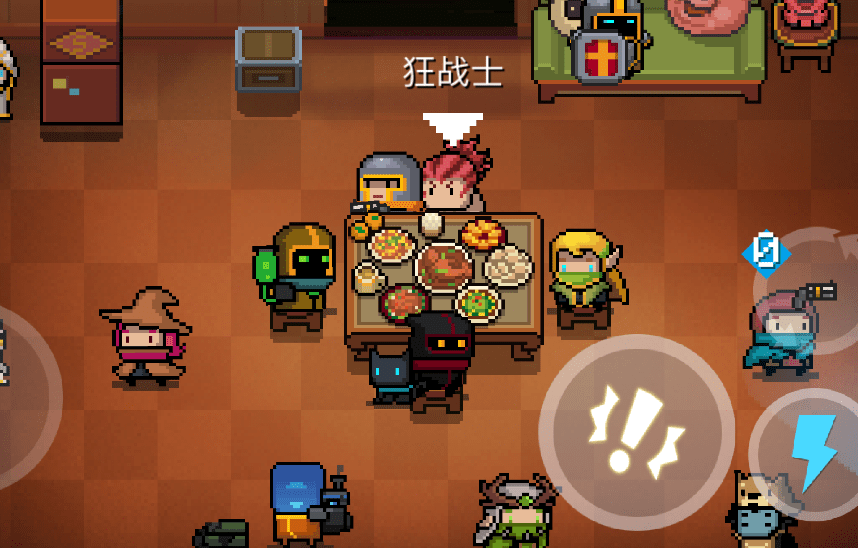Image resolution: width=858 pixels, height=548 pixels.
Task: Select the blonde elf at the table
Action: pyautogui.click(x=585, y=275)
